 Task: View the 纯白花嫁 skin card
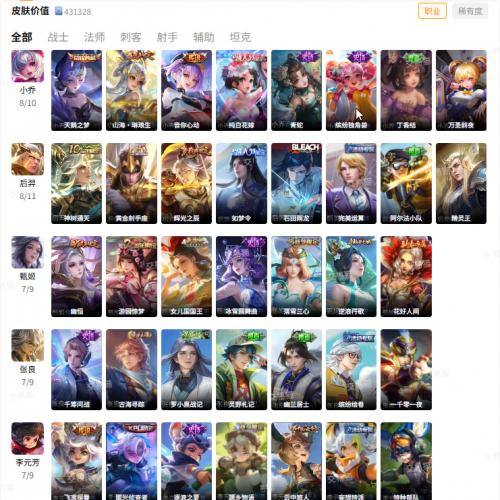coord(241,90)
